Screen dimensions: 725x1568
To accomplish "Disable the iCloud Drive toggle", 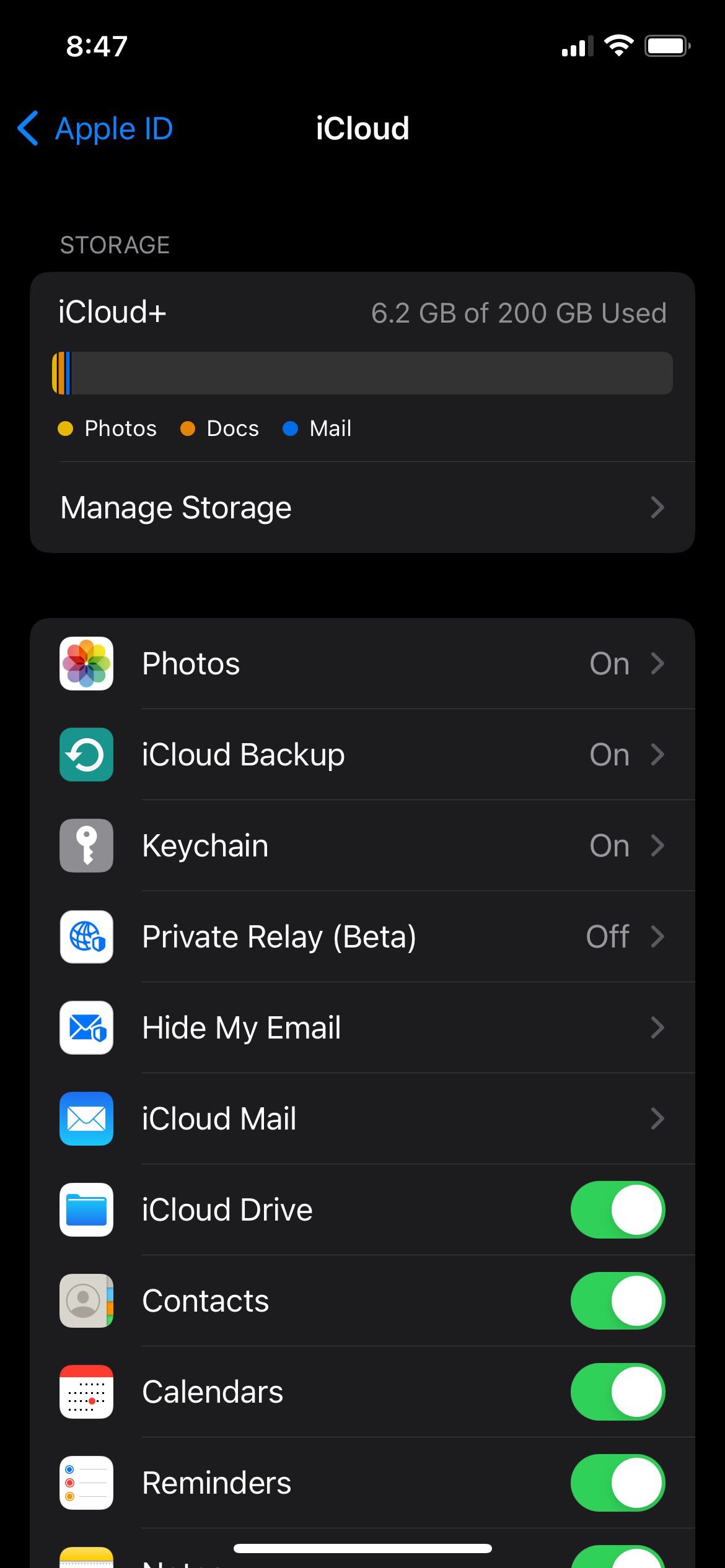I will [x=617, y=1210].
